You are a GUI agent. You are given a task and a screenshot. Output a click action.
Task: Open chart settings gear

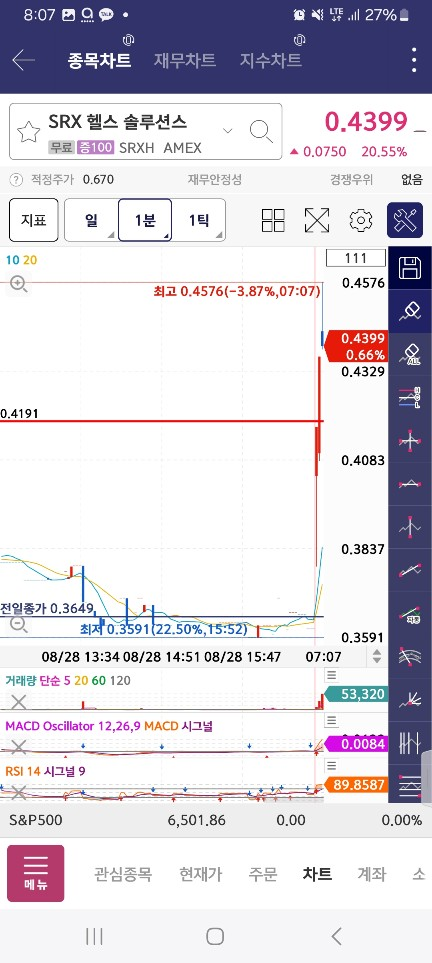pos(361,220)
